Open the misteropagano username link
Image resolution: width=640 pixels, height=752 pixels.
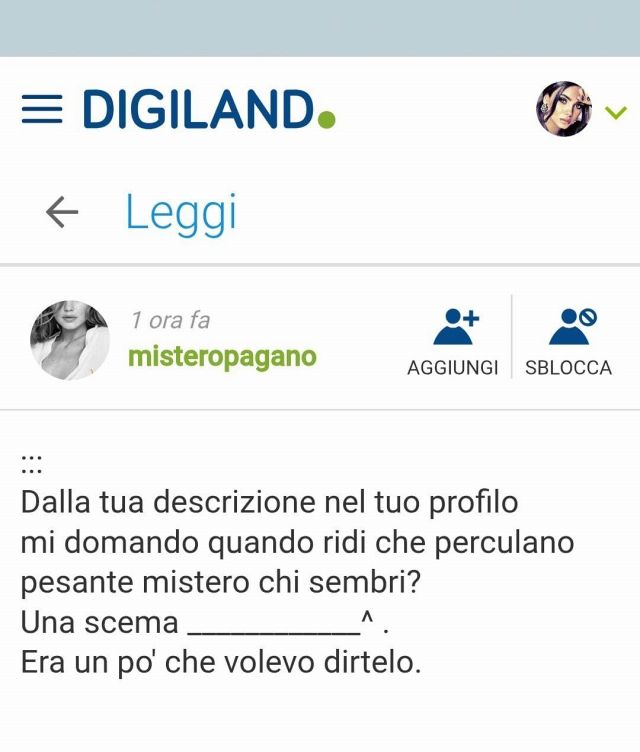point(222,357)
